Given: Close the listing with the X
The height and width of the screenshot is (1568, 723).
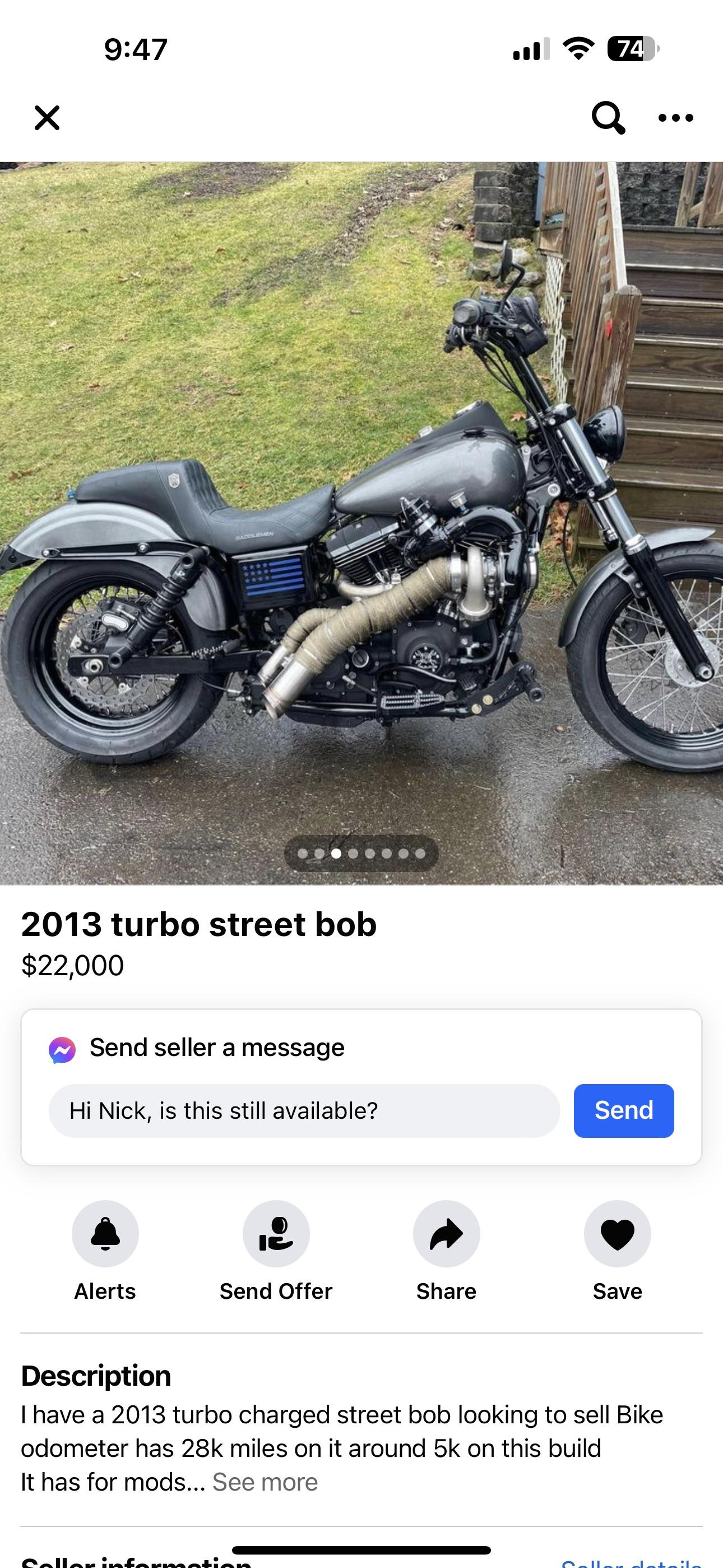Looking at the screenshot, I should [47, 118].
